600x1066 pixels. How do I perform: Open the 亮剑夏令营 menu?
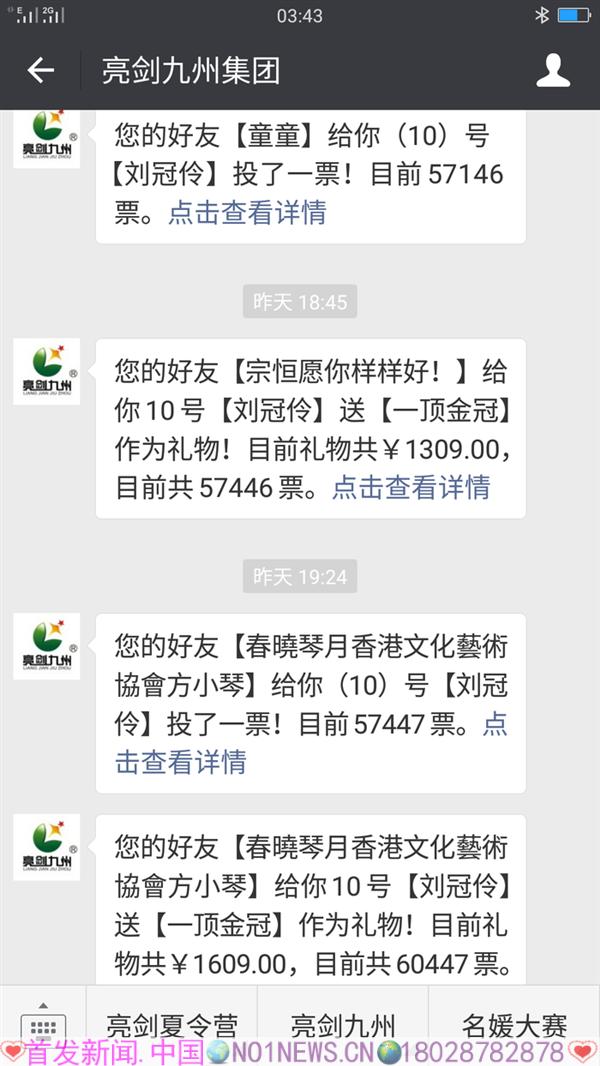tap(172, 1025)
